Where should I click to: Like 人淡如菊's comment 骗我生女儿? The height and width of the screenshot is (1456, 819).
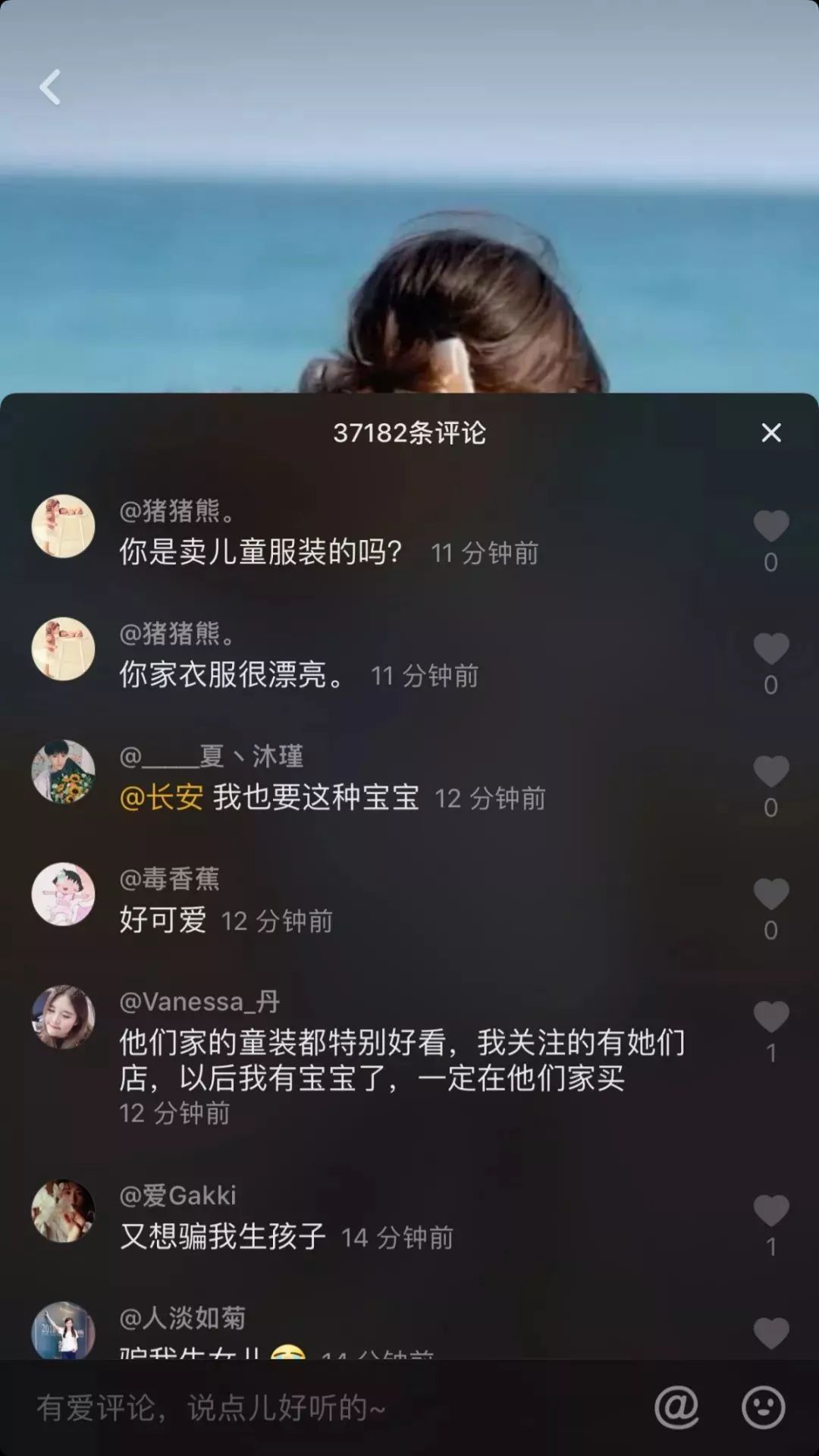[x=772, y=1335]
